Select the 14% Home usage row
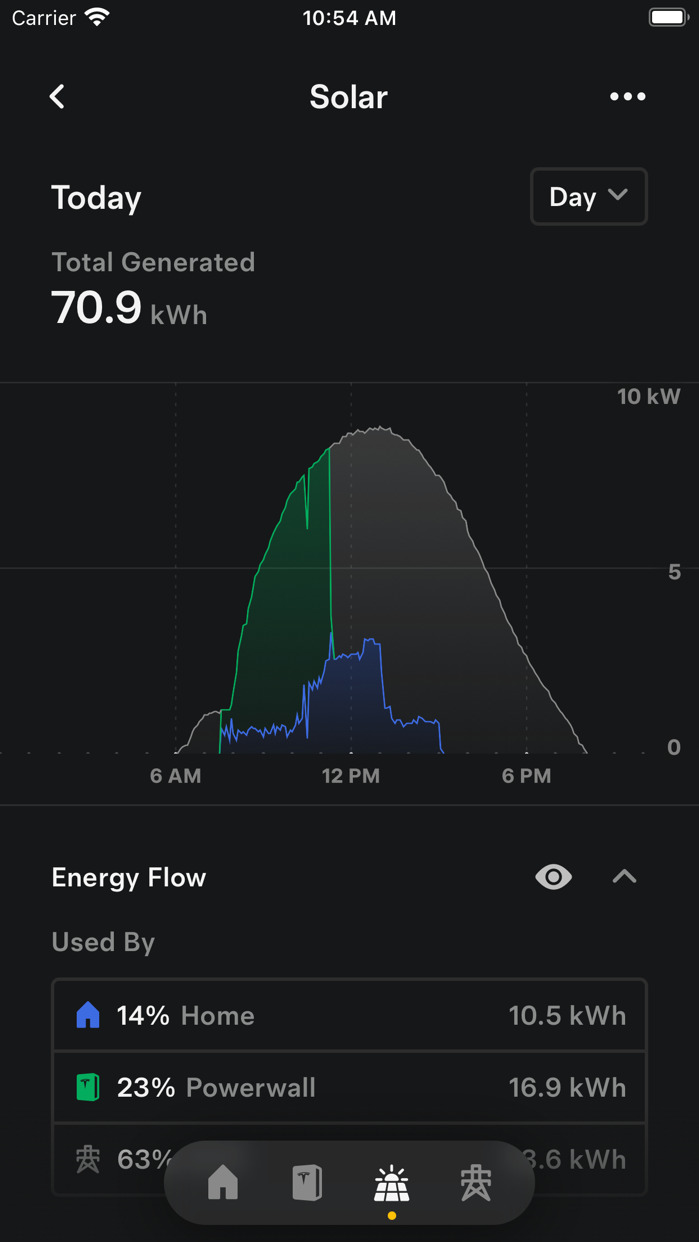The image size is (699, 1242). click(x=349, y=1016)
